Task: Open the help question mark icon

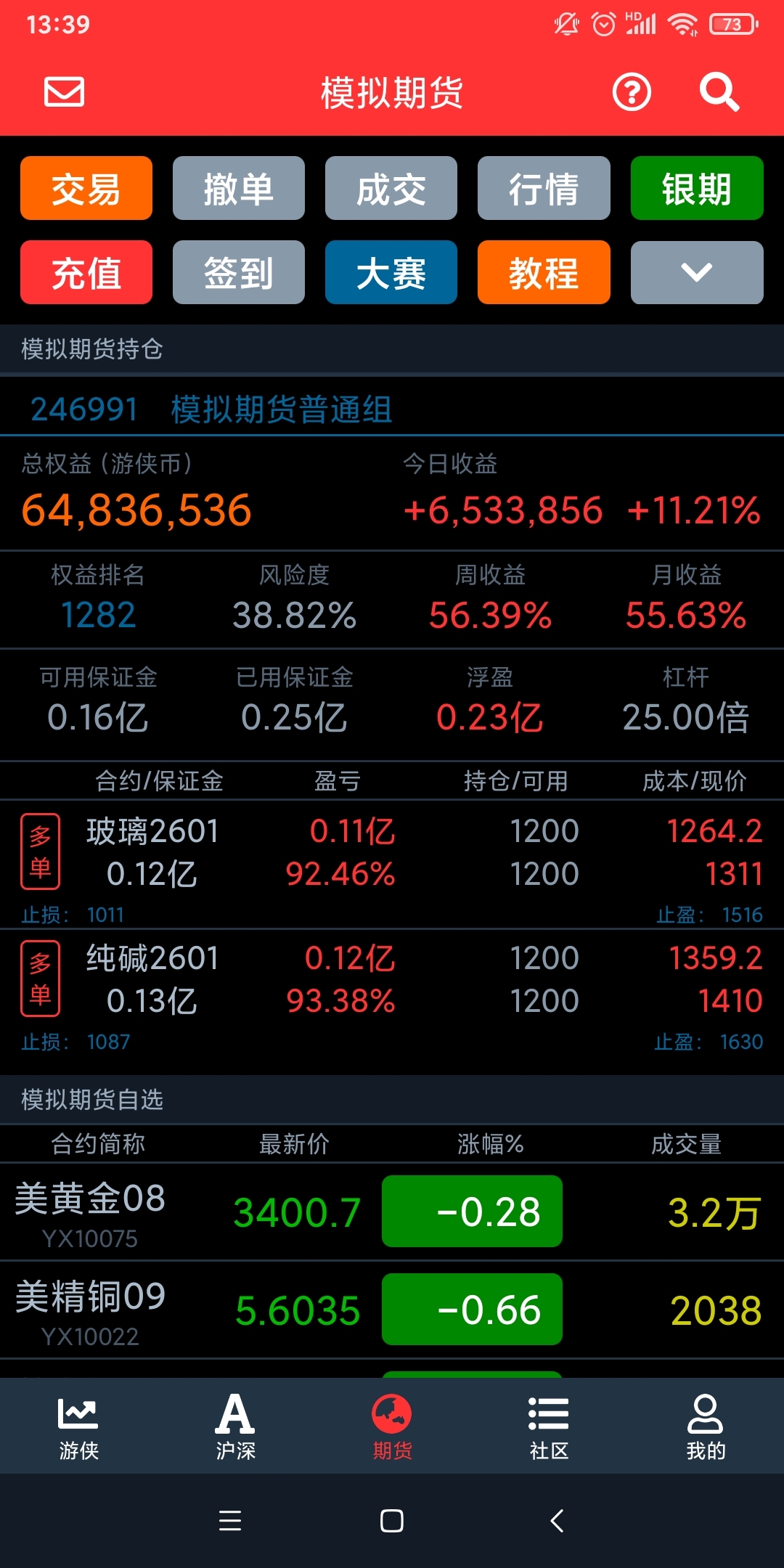Action: pyautogui.click(x=632, y=92)
